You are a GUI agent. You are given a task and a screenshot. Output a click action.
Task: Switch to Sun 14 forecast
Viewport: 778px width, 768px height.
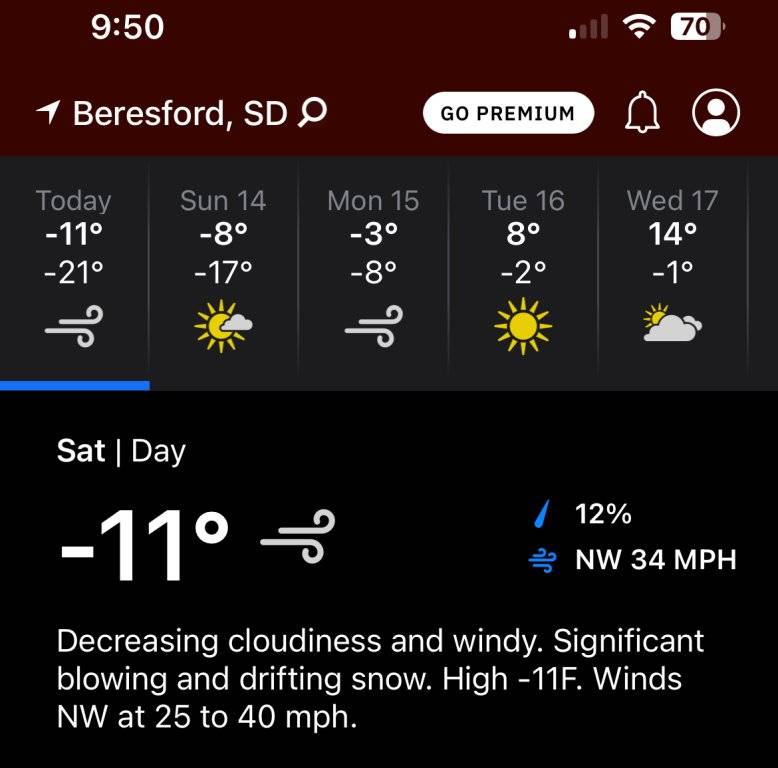tap(223, 270)
